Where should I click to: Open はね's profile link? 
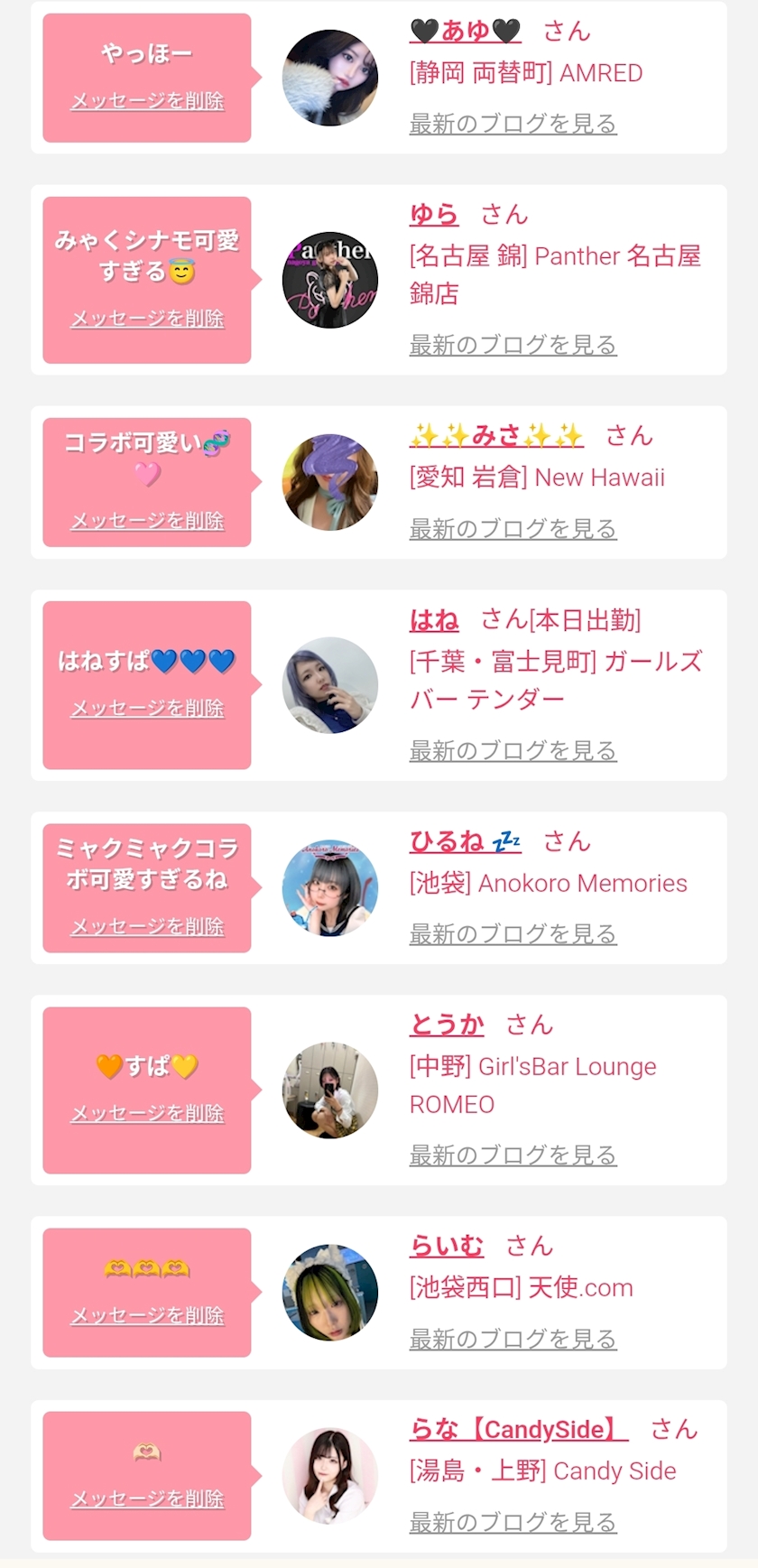tap(434, 619)
